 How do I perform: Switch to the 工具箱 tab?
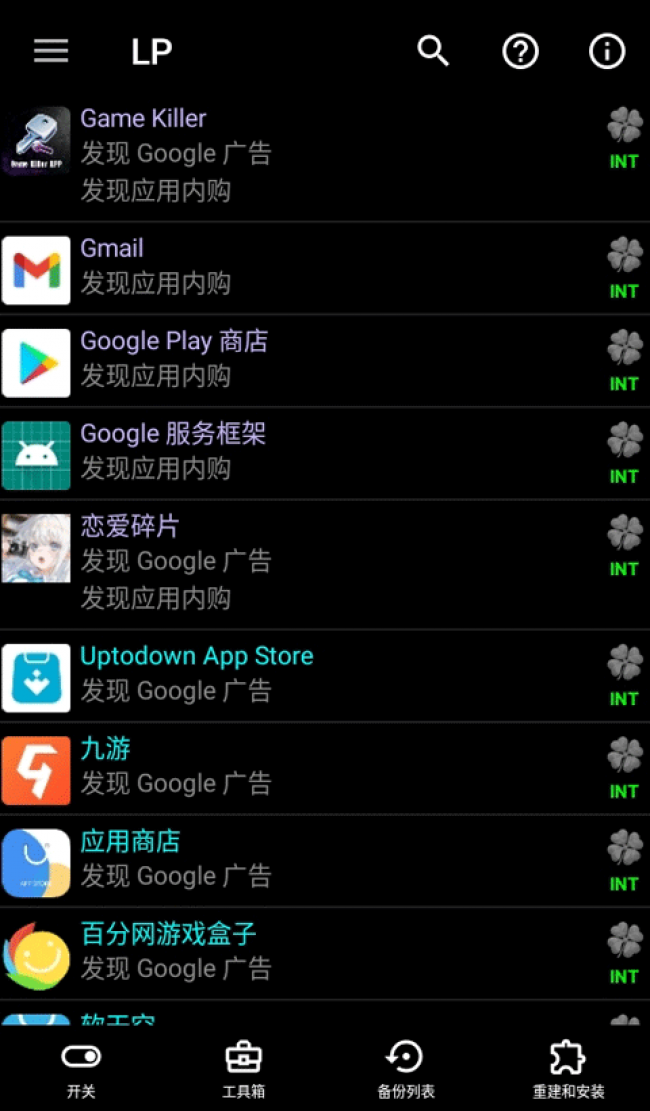tap(243, 1068)
